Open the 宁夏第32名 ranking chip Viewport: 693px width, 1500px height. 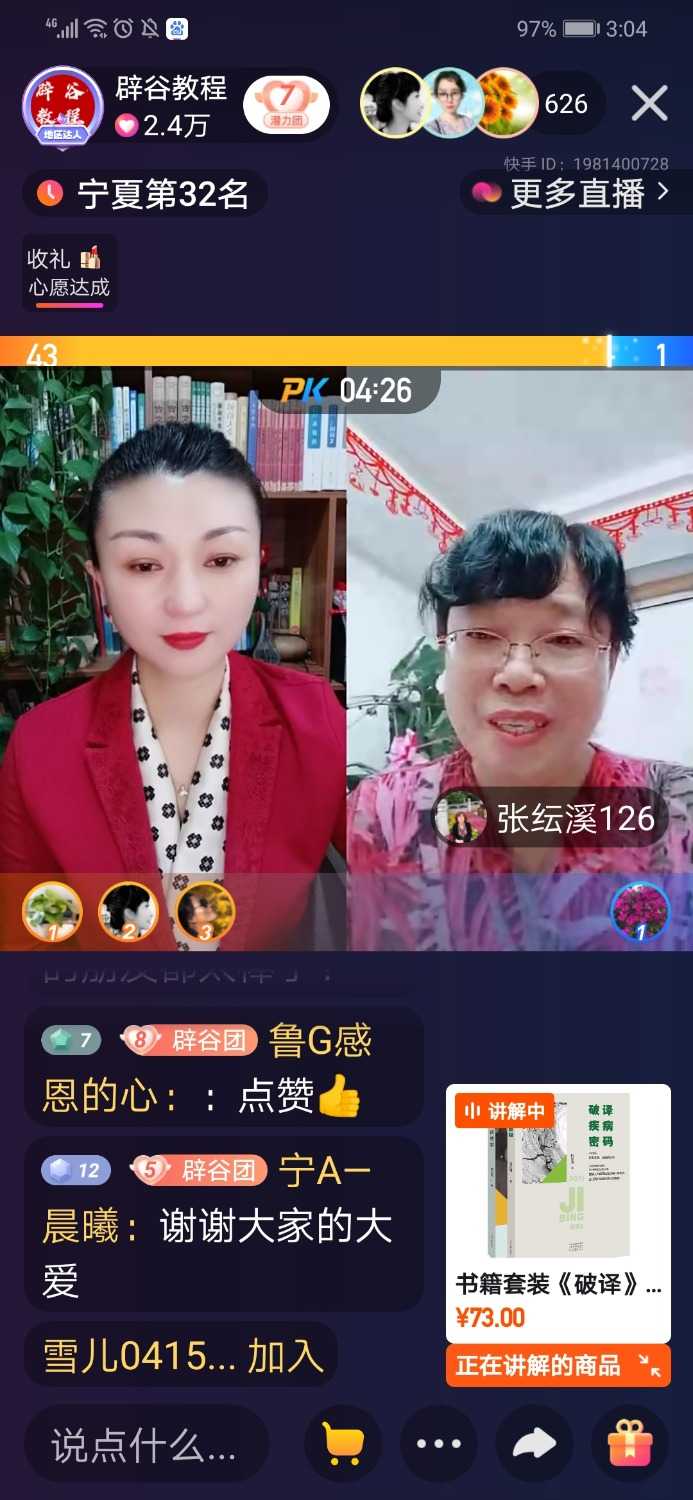[145, 194]
